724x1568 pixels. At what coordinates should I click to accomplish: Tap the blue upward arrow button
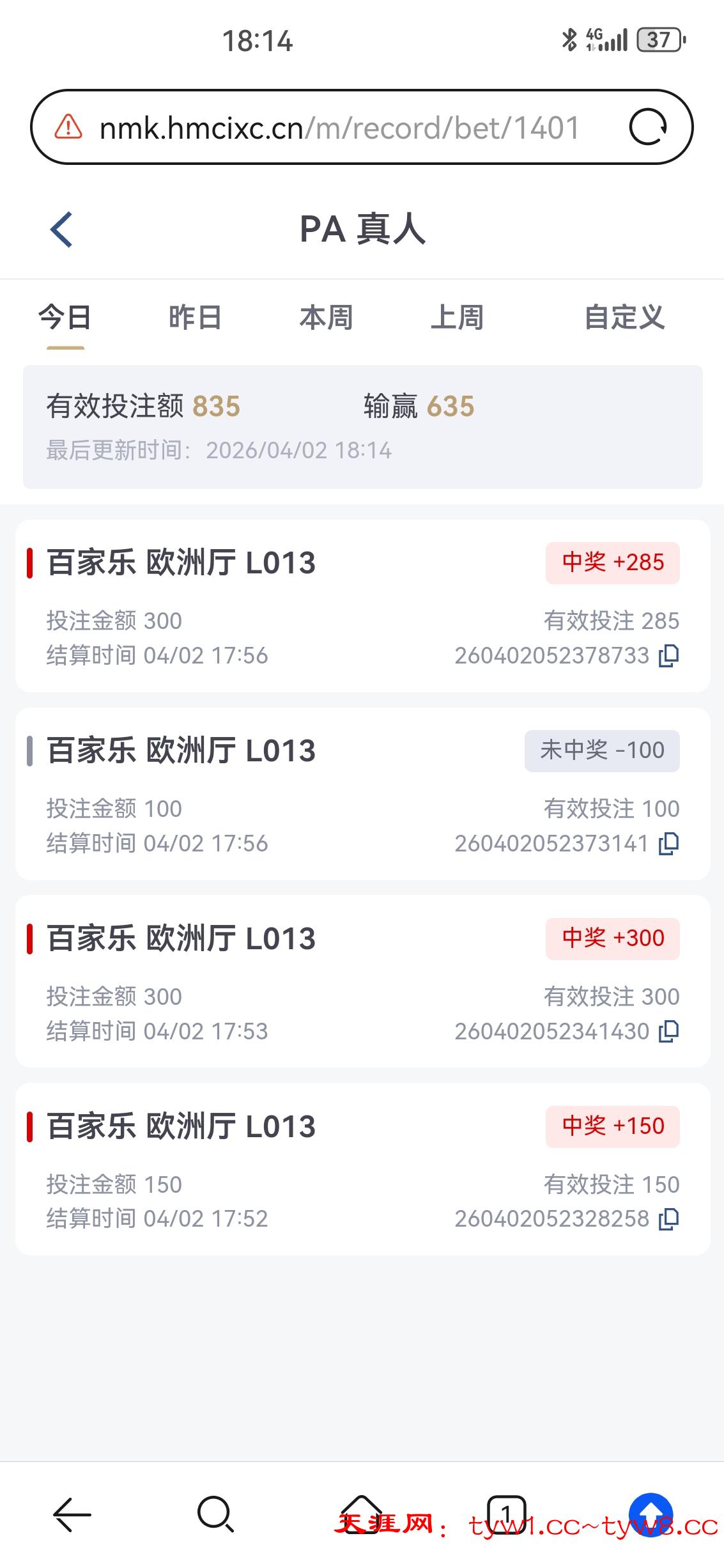[651, 1514]
